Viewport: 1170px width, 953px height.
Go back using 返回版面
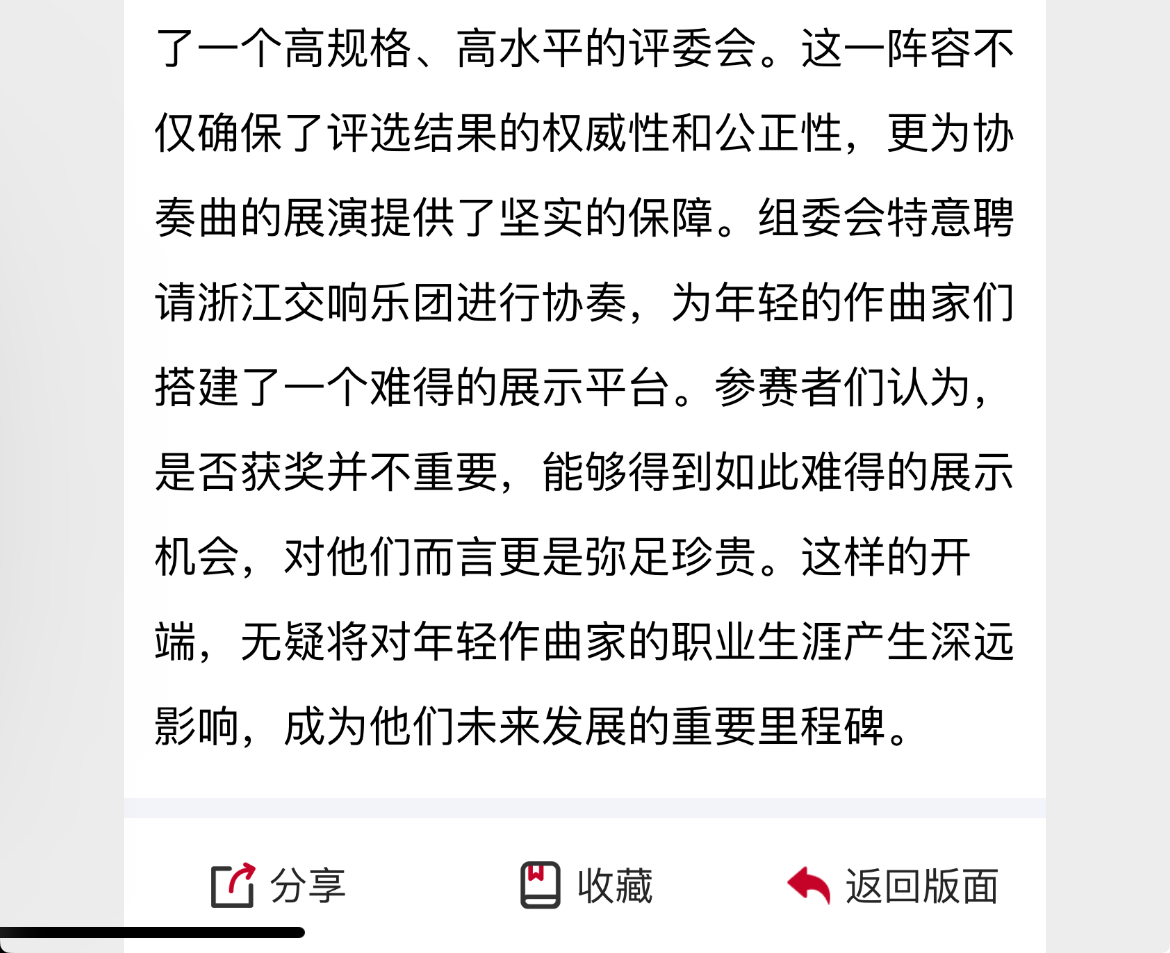click(x=892, y=886)
